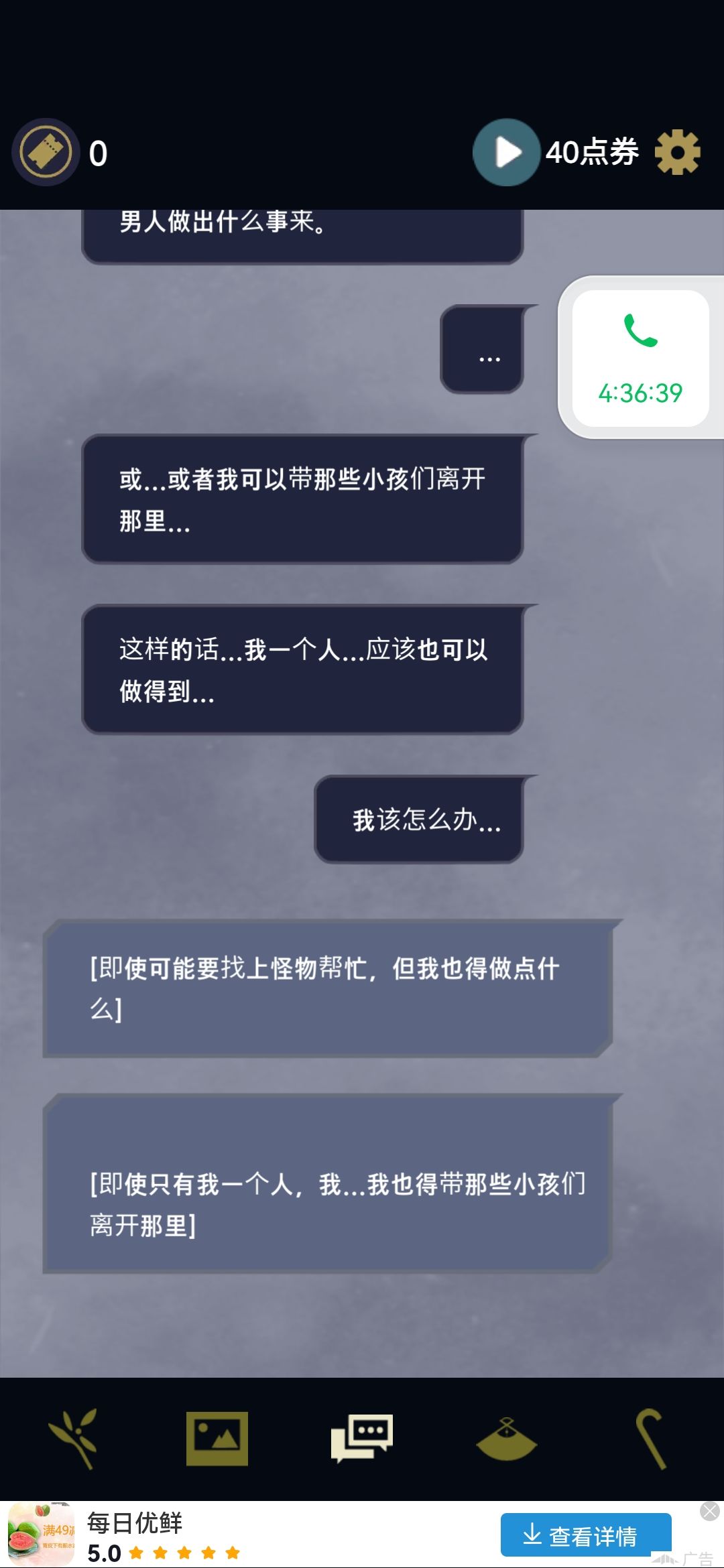Viewport: 724px width, 1568px height.
Task: Choose the reply about asking monsters for help
Action: [x=327, y=988]
